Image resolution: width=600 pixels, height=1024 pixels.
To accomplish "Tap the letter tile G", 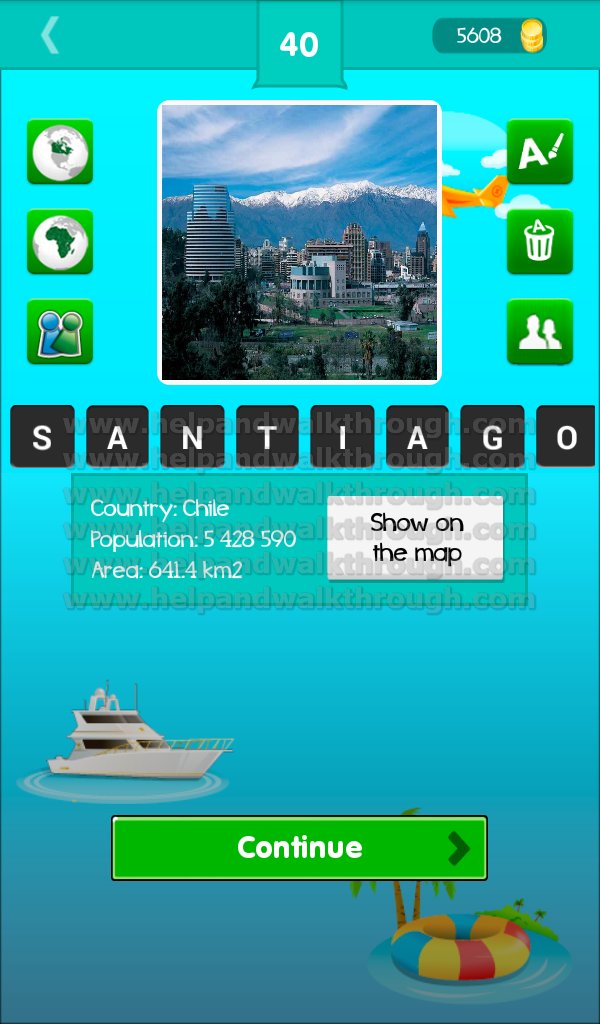I will (x=492, y=436).
